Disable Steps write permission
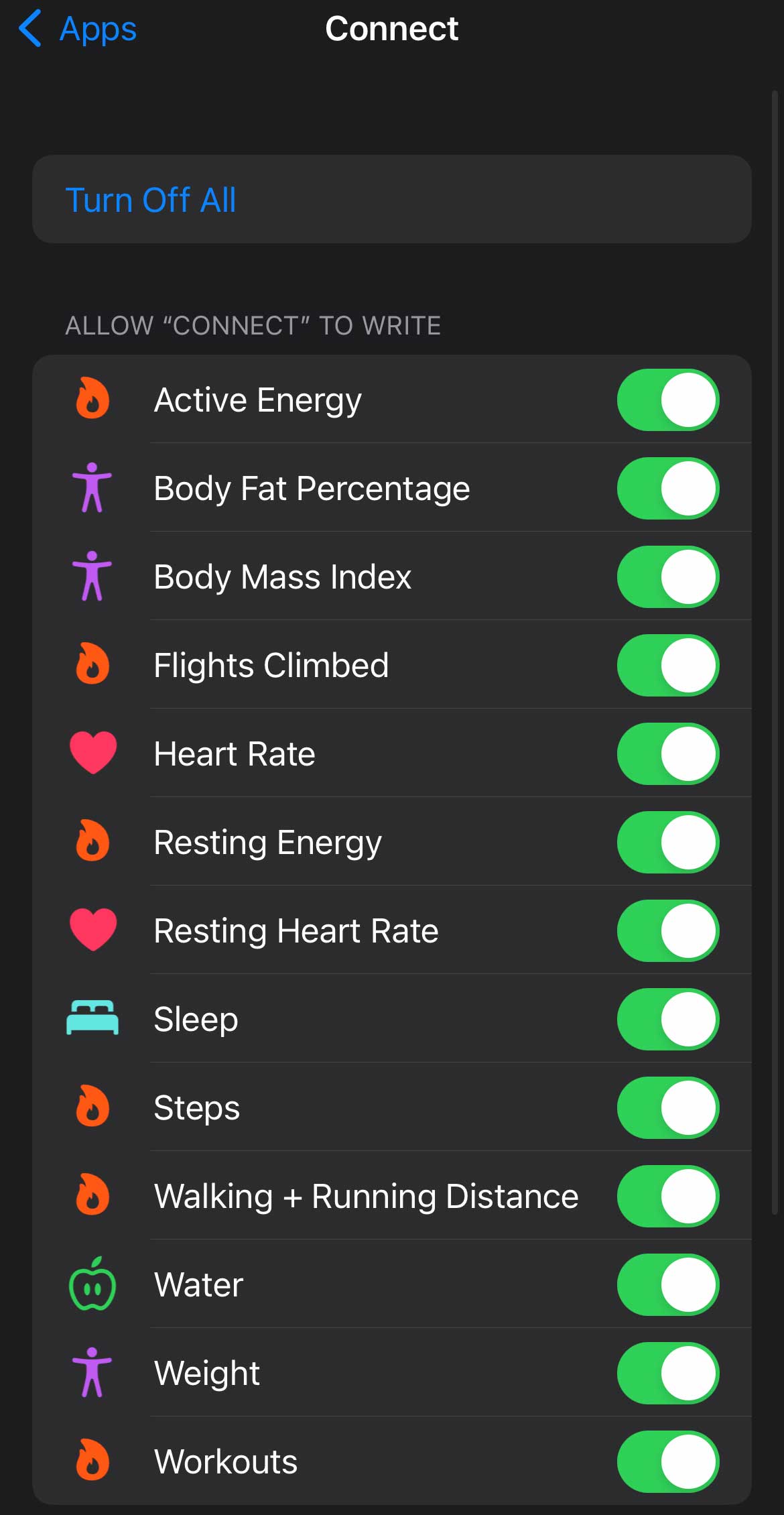 [x=667, y=1107]
